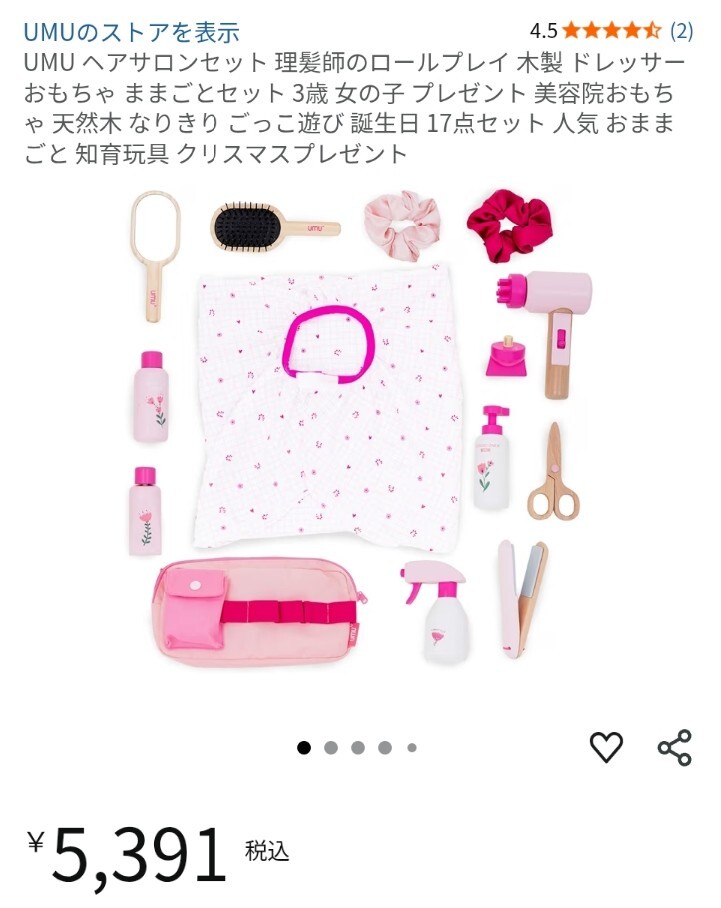Open the UMU store link

pos(131,30)
